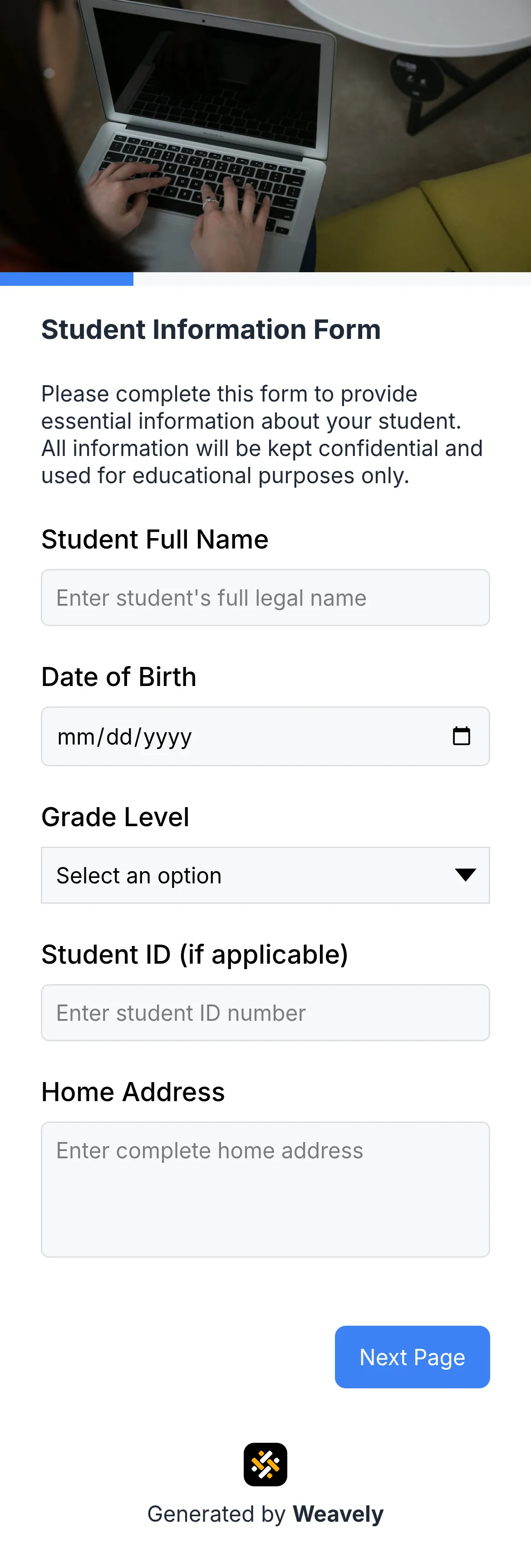The image size is (531, 1568).
Task: Select the Student ID input field
Action: [265, 1012]
